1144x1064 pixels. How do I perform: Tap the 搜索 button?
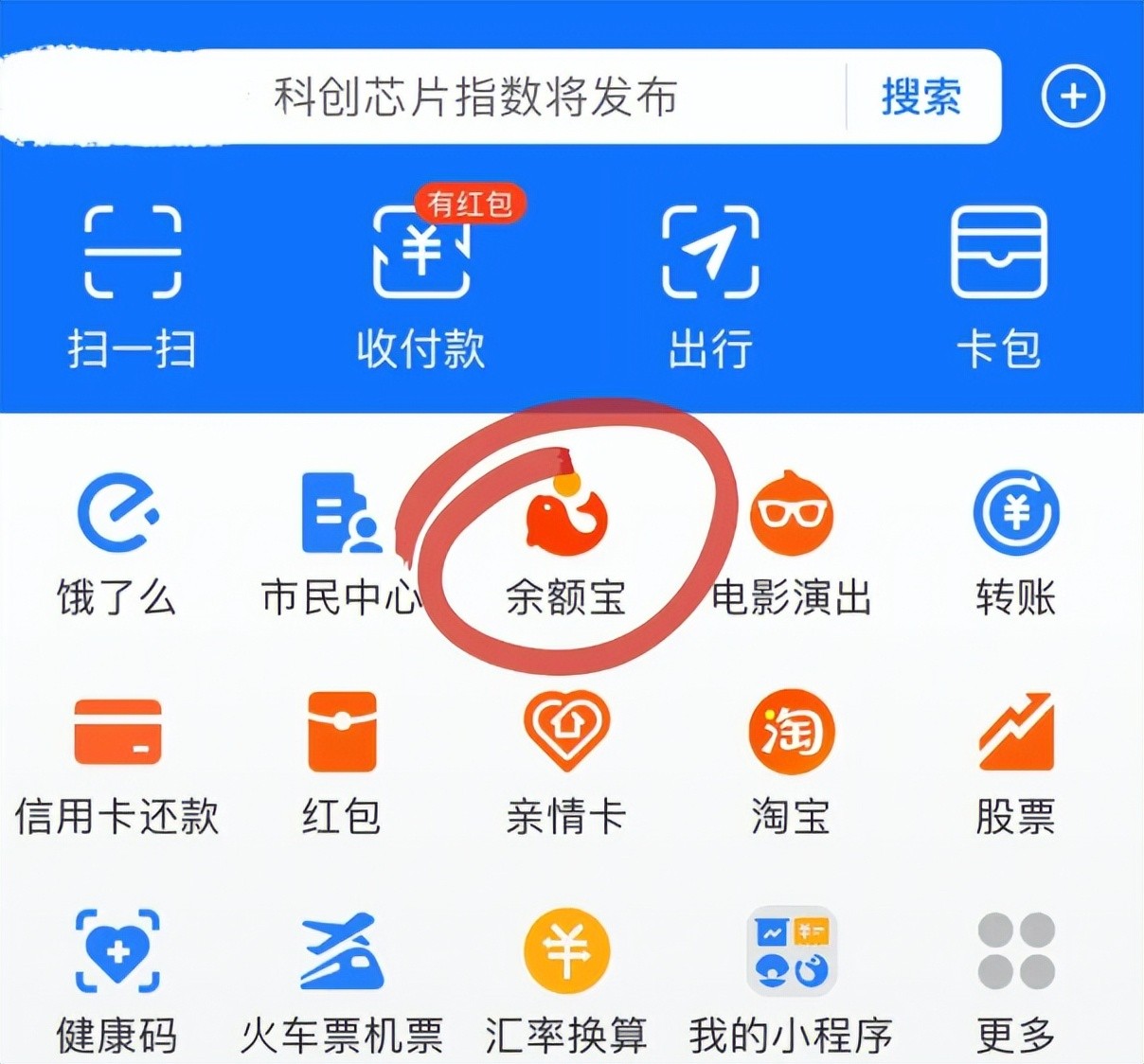click(921, 97)
